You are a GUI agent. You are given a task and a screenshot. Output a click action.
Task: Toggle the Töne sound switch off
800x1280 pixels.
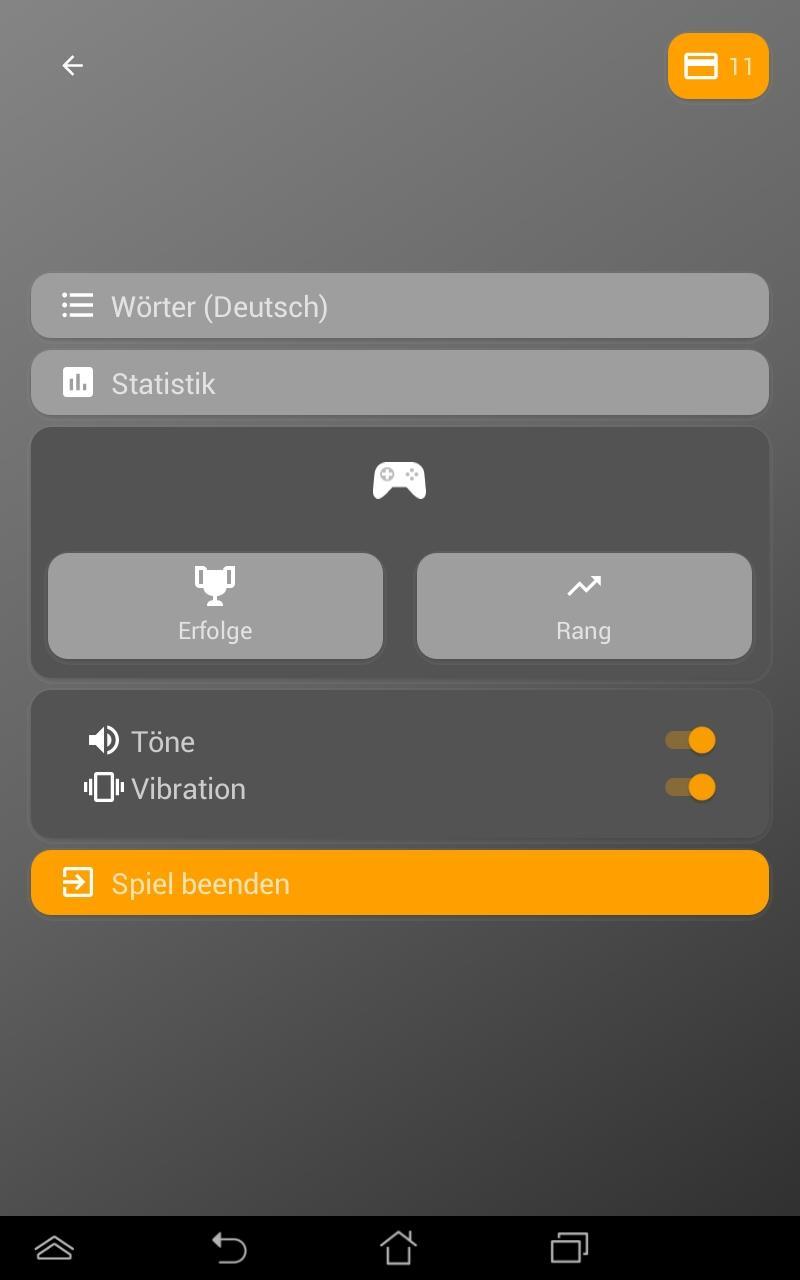point(690,740)
